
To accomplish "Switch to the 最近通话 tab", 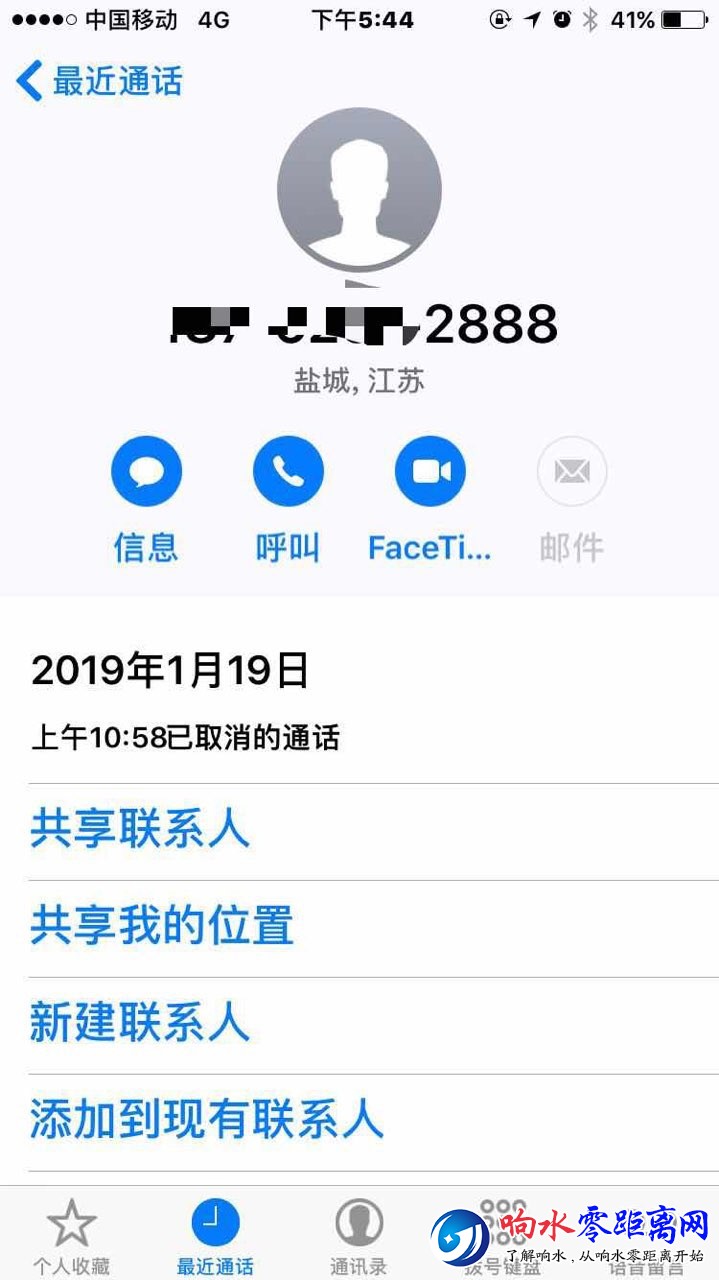I will click(215, 1236).
